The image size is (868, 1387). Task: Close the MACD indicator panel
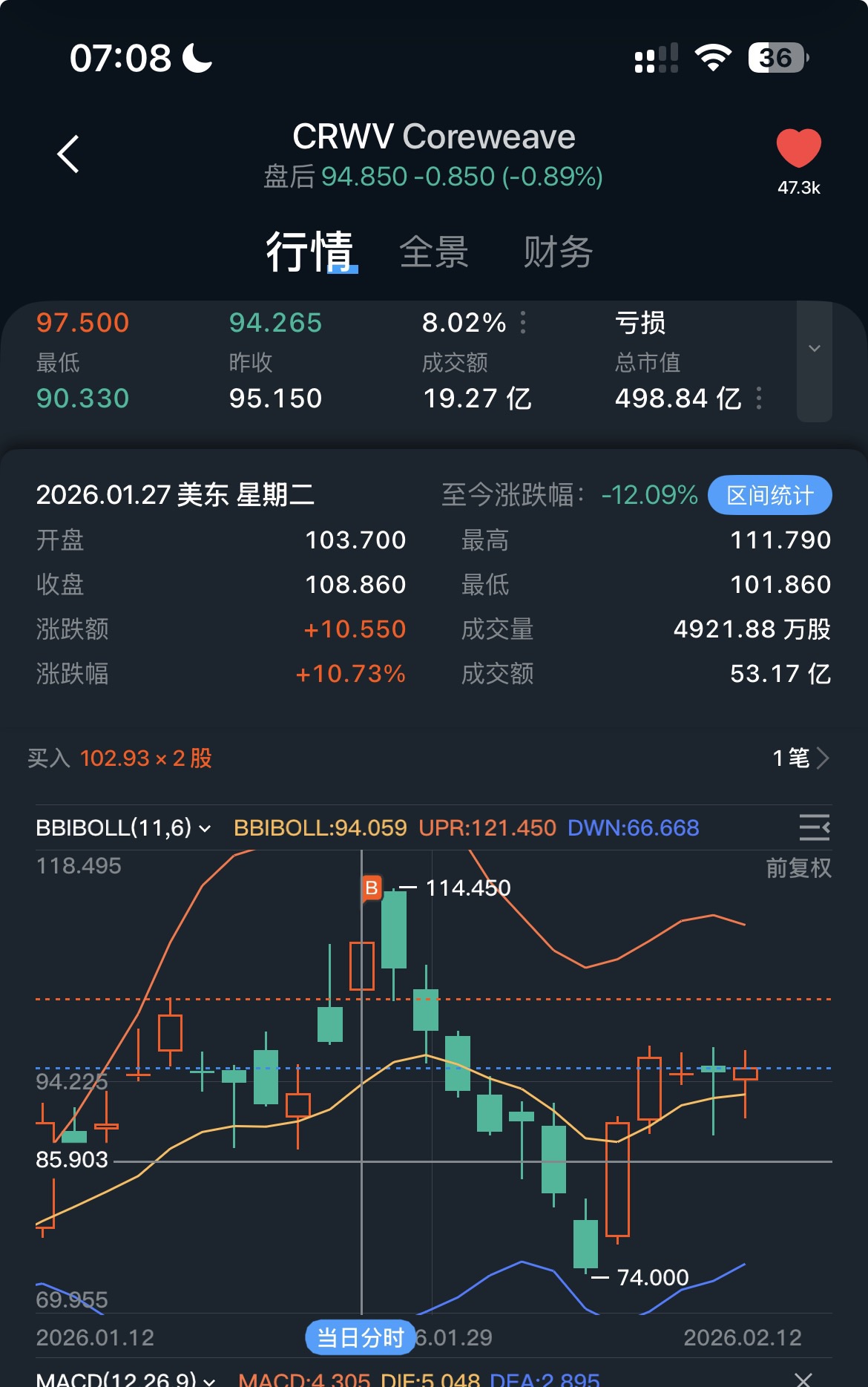pyautogui.click(x=803, y=1380)
